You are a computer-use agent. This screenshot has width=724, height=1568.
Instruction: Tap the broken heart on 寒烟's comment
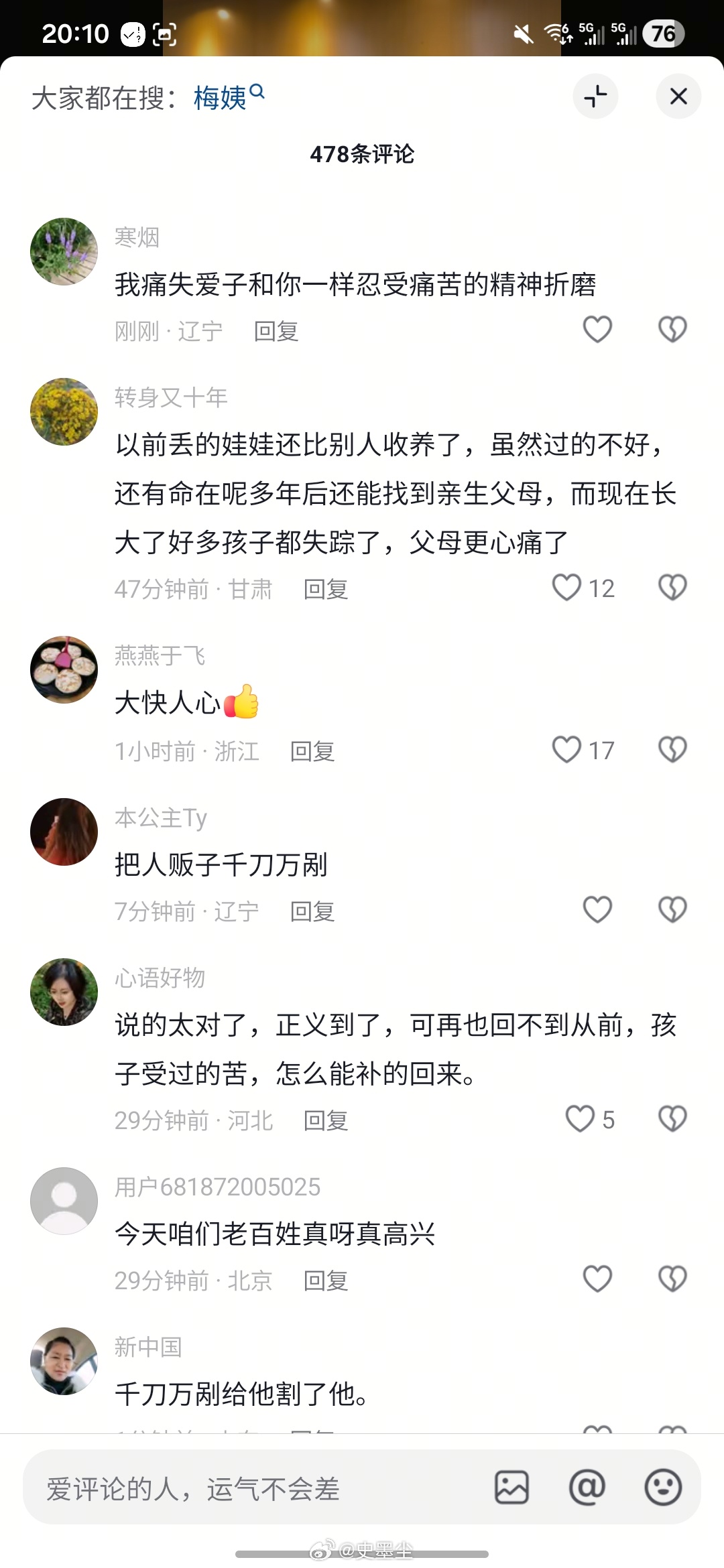[673, 330]
